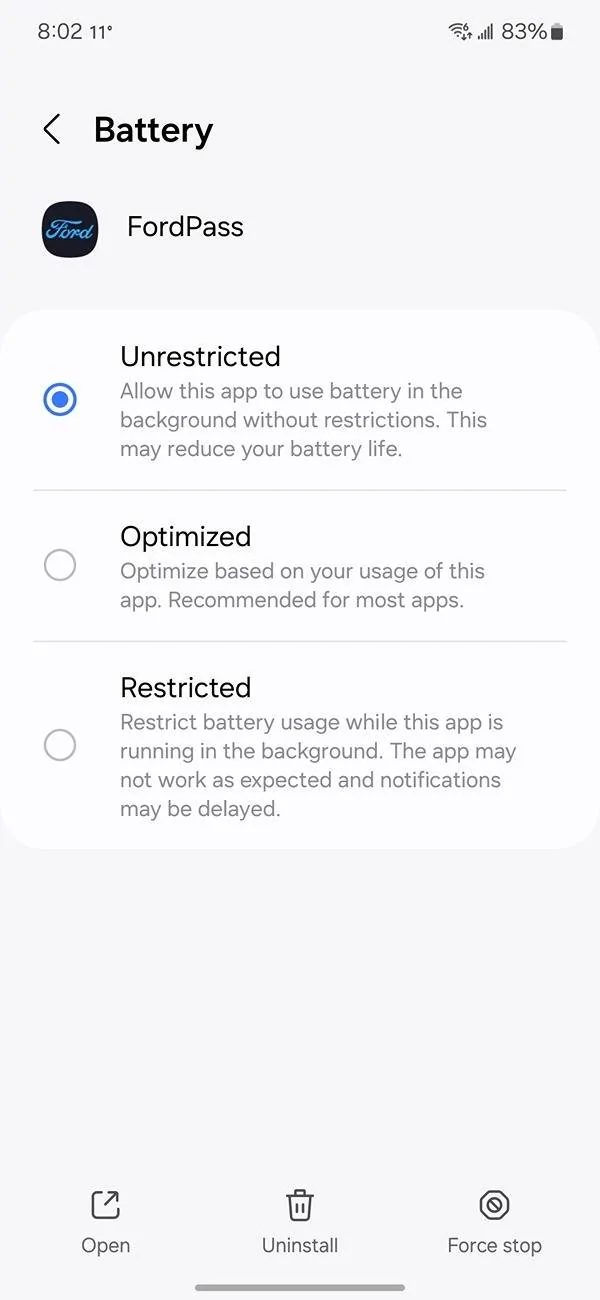This screenshot has height=1300, width=600.
Task: Choose Optimized battery usage
Action: [x=60, y=566]
